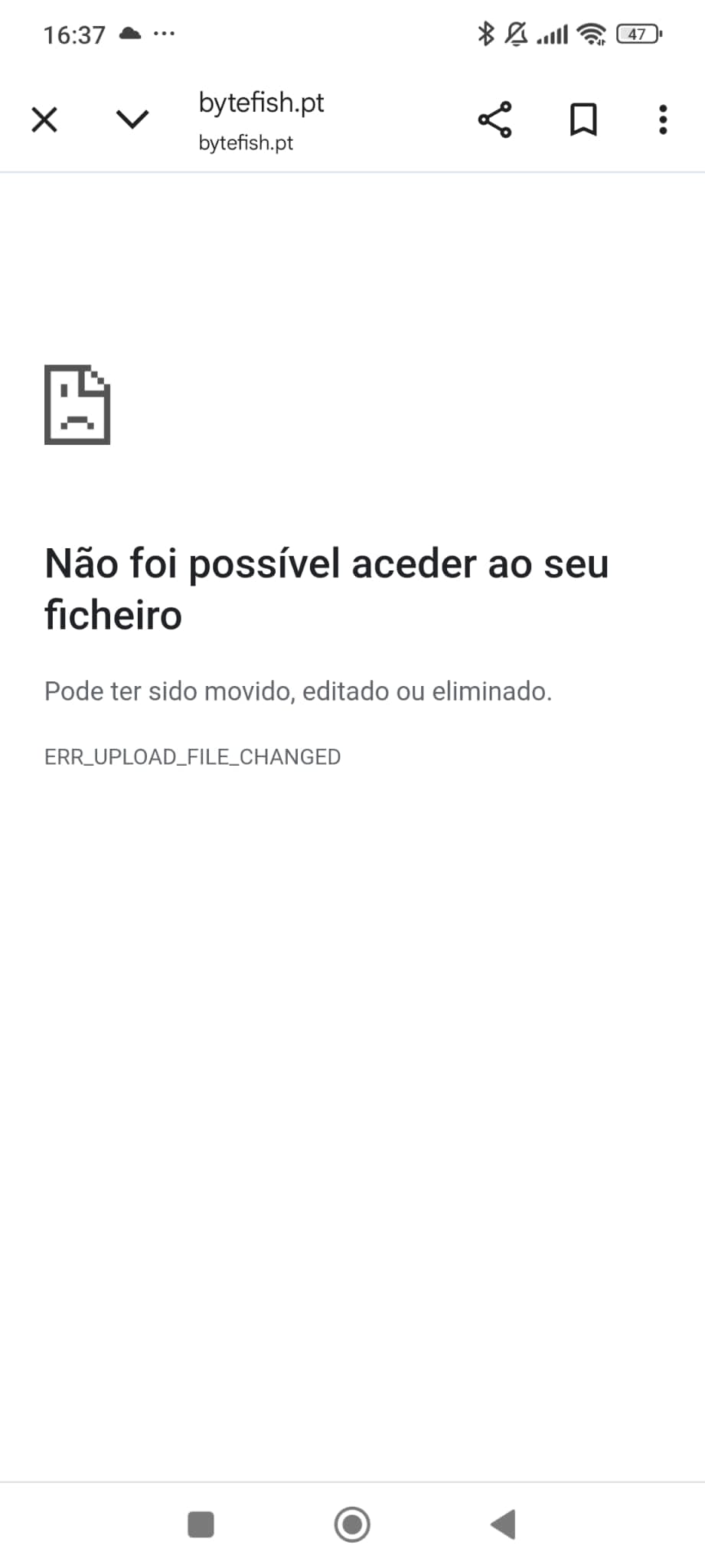Close the bytefish.pt browser tab

coord(44,119)
